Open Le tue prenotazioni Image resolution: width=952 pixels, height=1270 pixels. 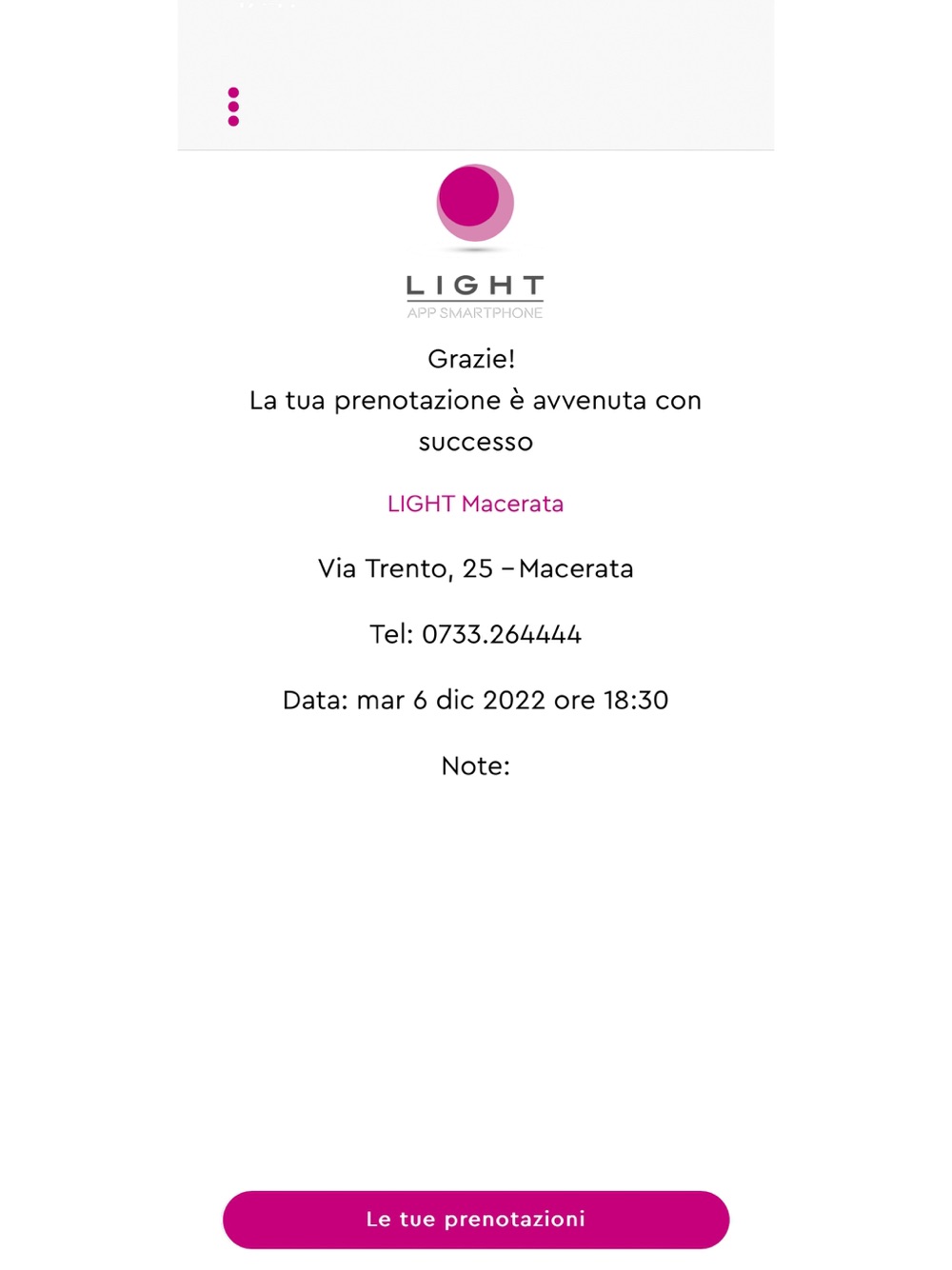click(x=476, y=1220)
